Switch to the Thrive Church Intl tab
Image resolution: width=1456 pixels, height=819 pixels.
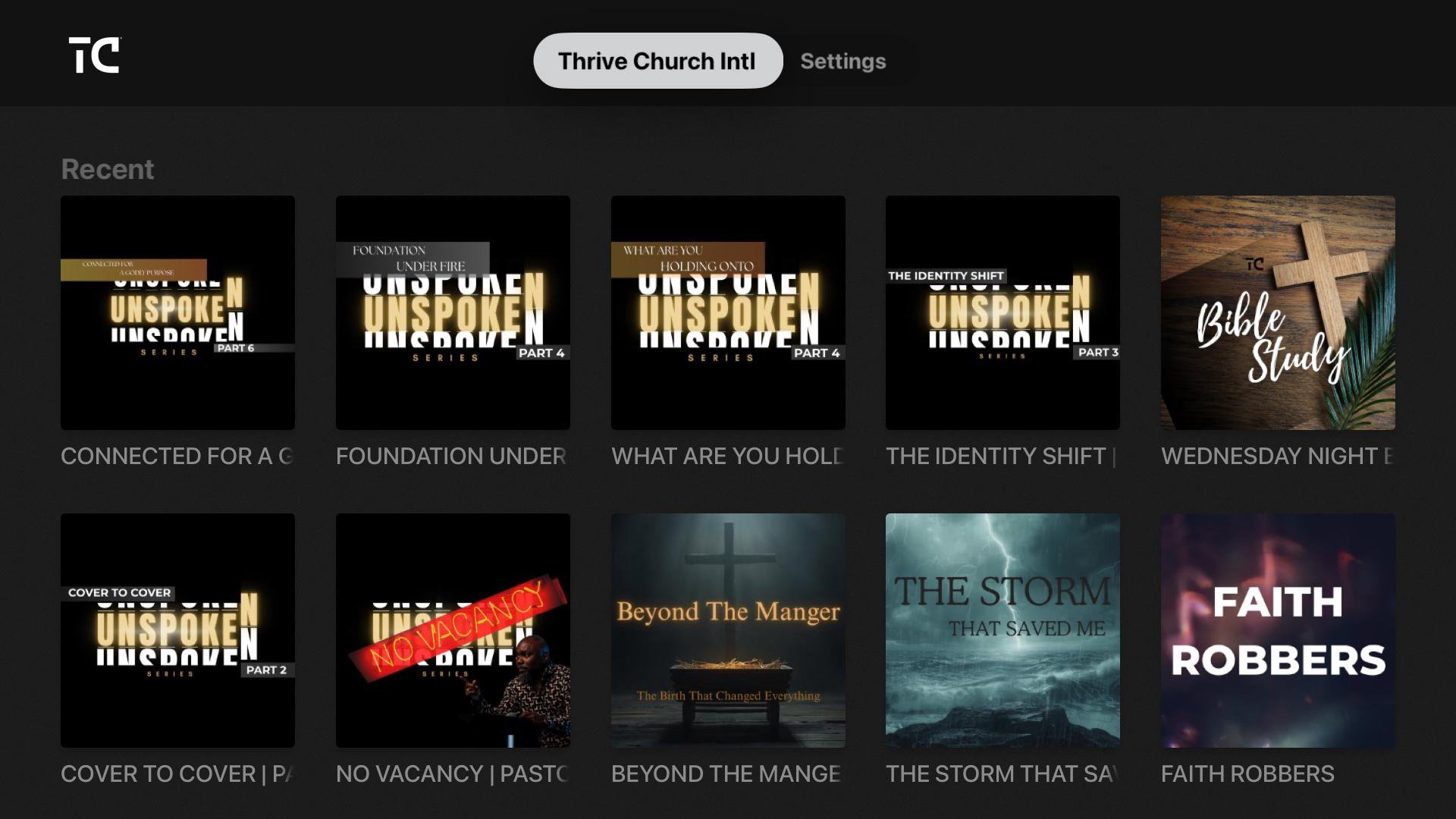(657, 61)
